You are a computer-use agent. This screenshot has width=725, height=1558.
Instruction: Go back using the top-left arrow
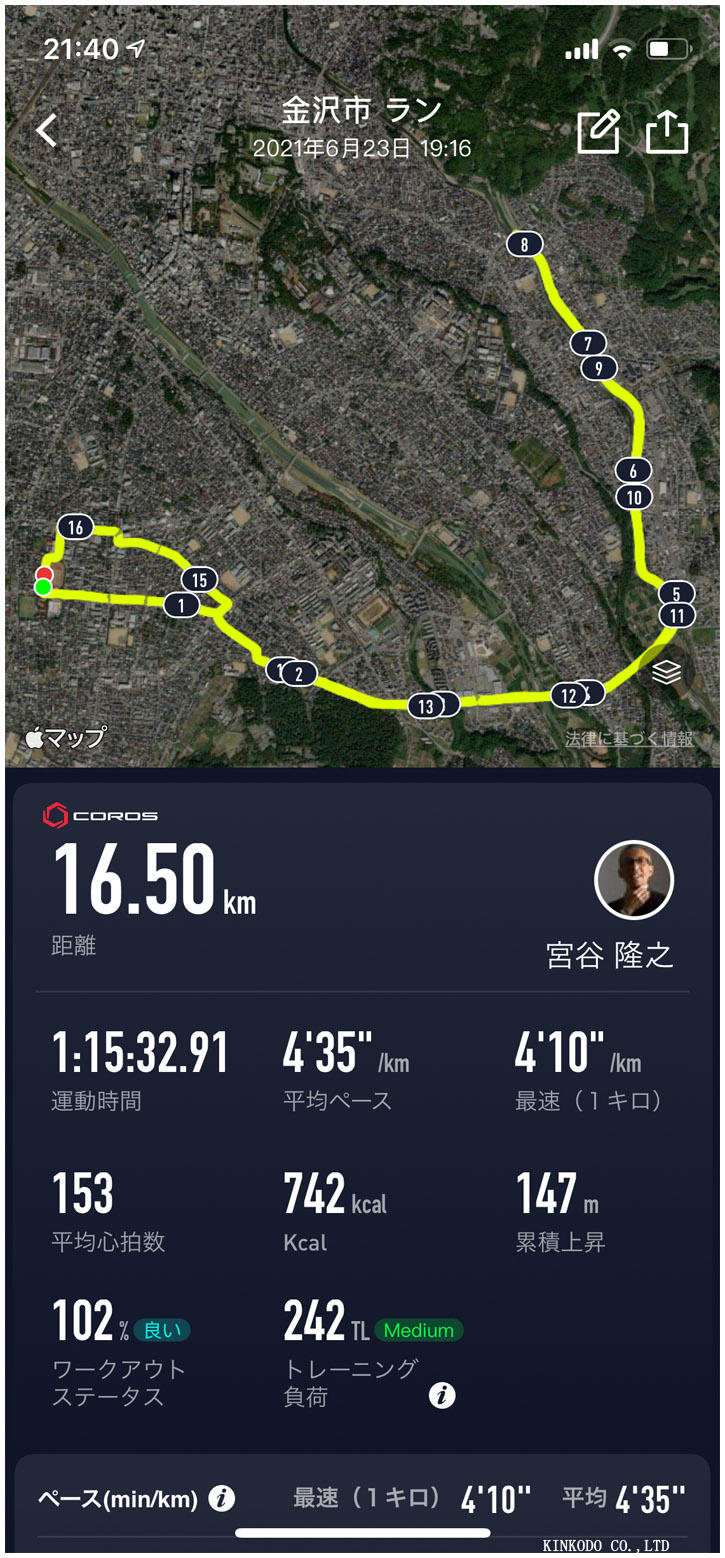47,130
